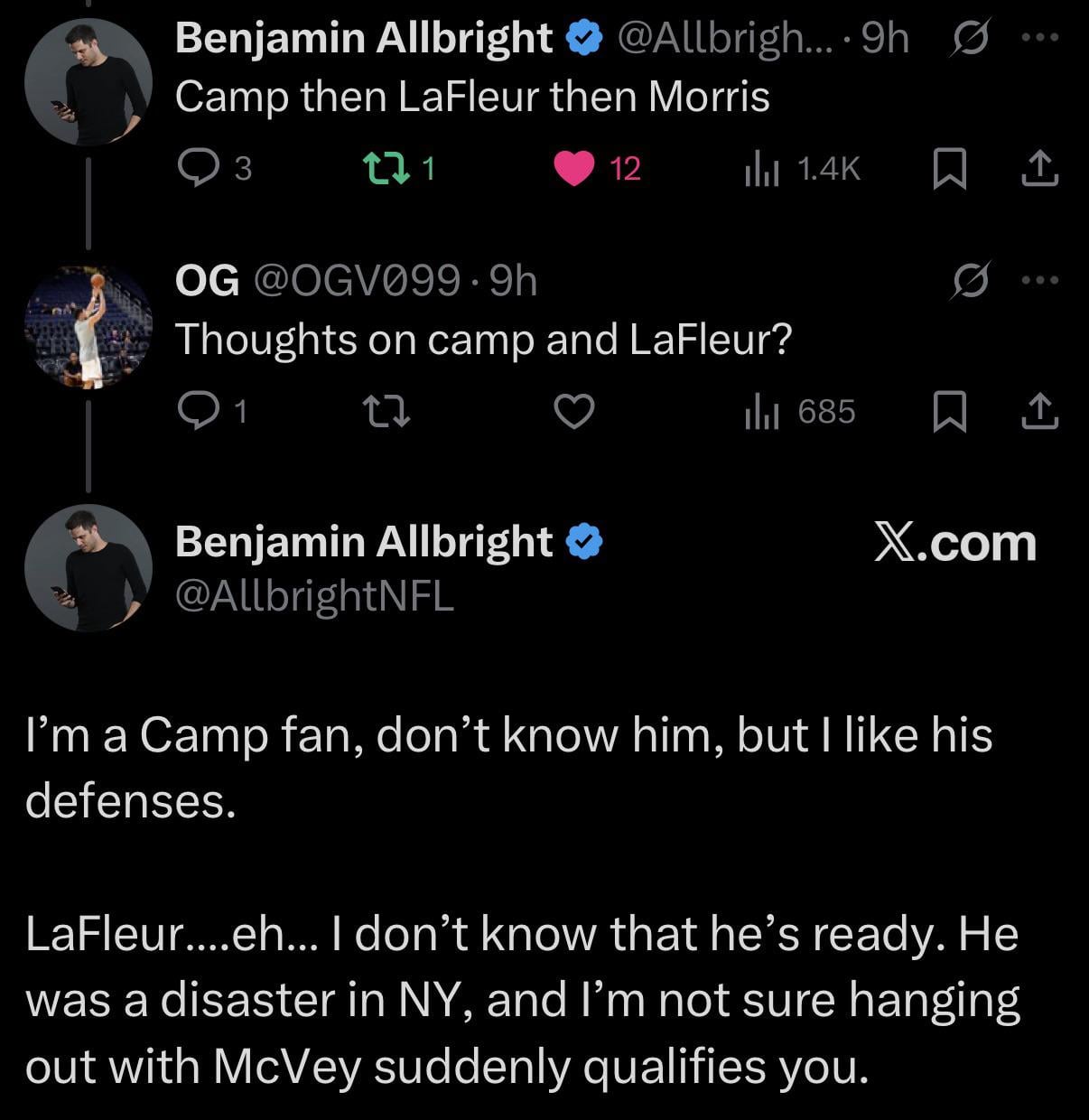This screenshot has width=1089, height=1120.
Task: Like OG's "Thoughts on camp and LaFleur?" tweet
Action: pos(574,412)
